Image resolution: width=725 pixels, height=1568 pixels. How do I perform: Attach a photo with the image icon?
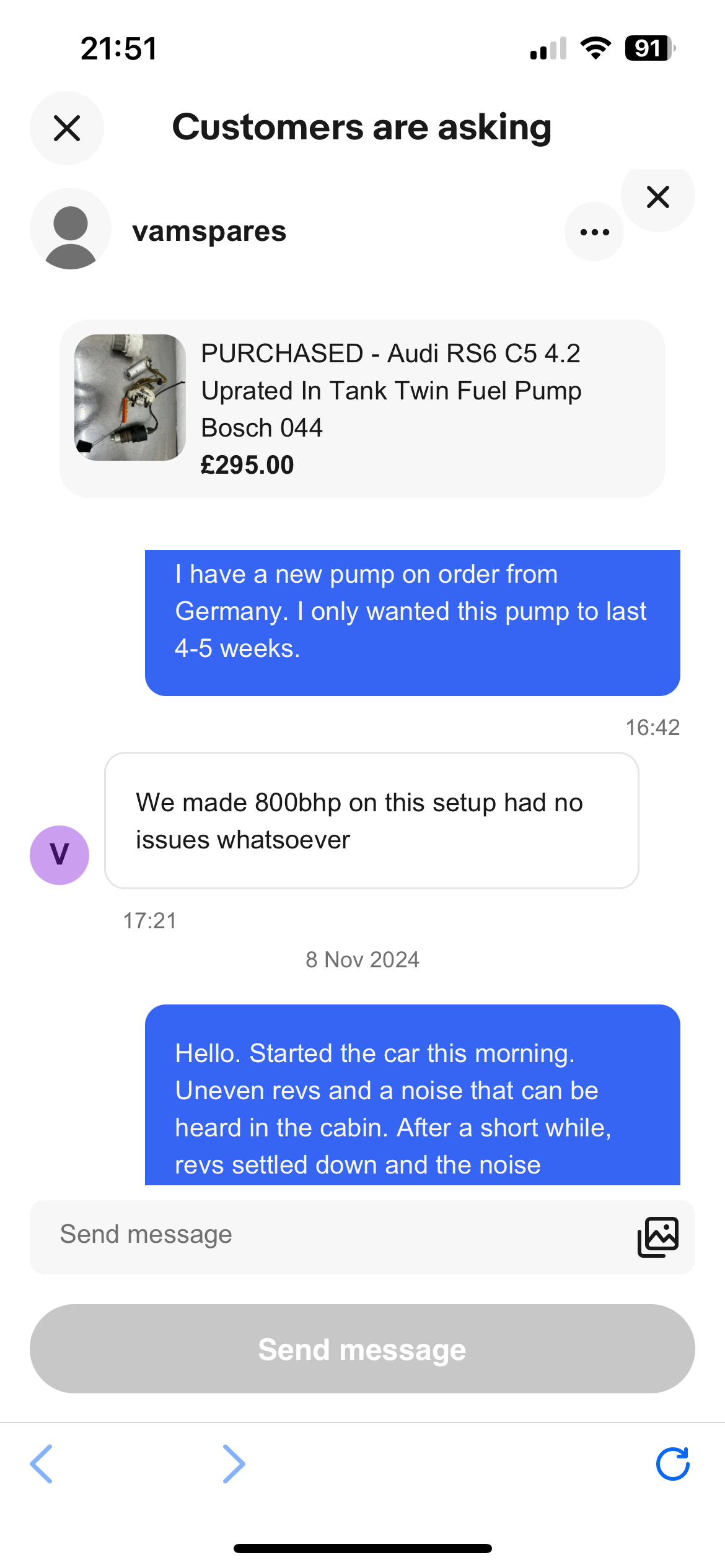pyautogui.click(x=657, y=1237)
